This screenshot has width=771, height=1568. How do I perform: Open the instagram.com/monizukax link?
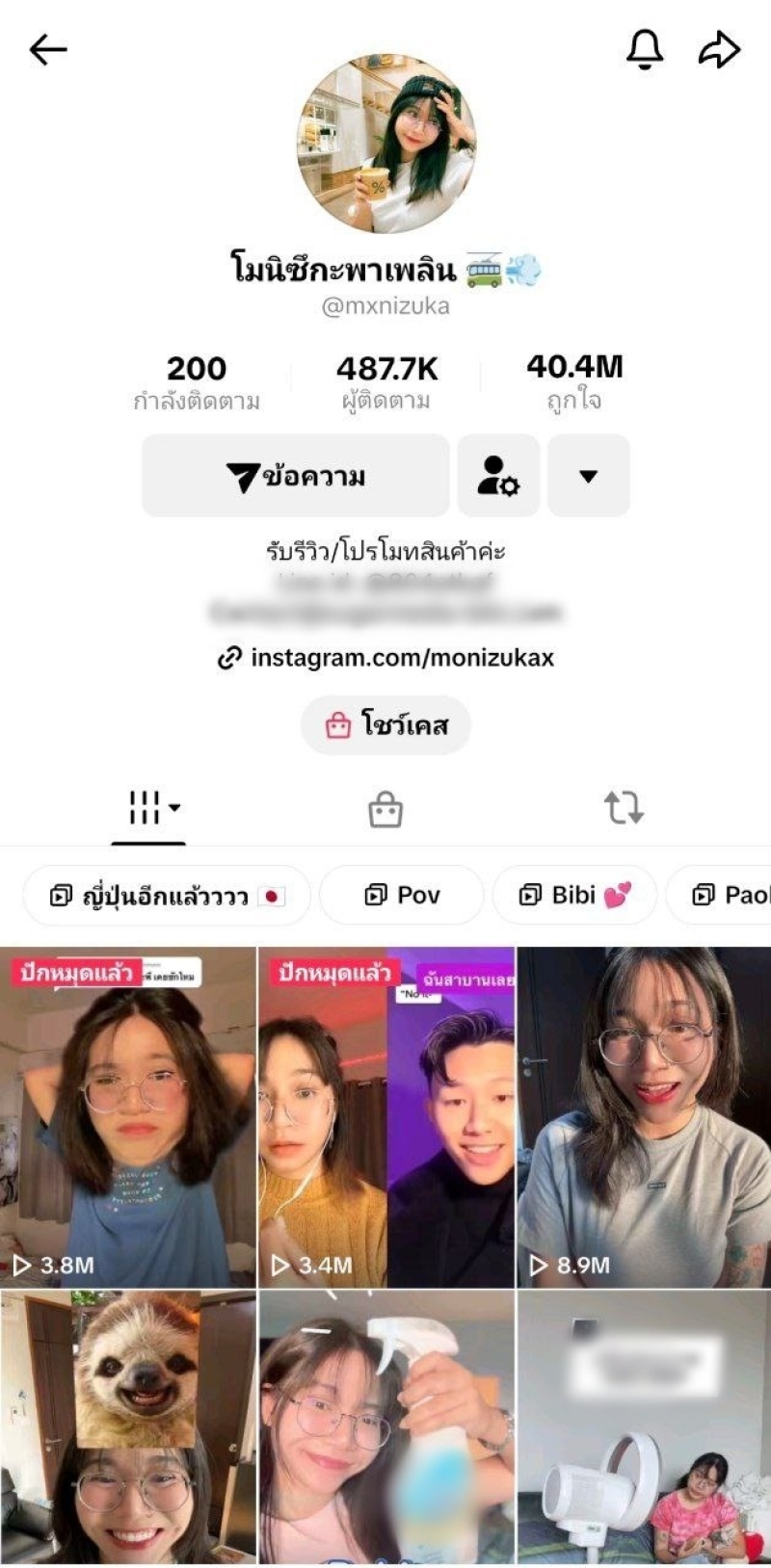pos(385,658)
